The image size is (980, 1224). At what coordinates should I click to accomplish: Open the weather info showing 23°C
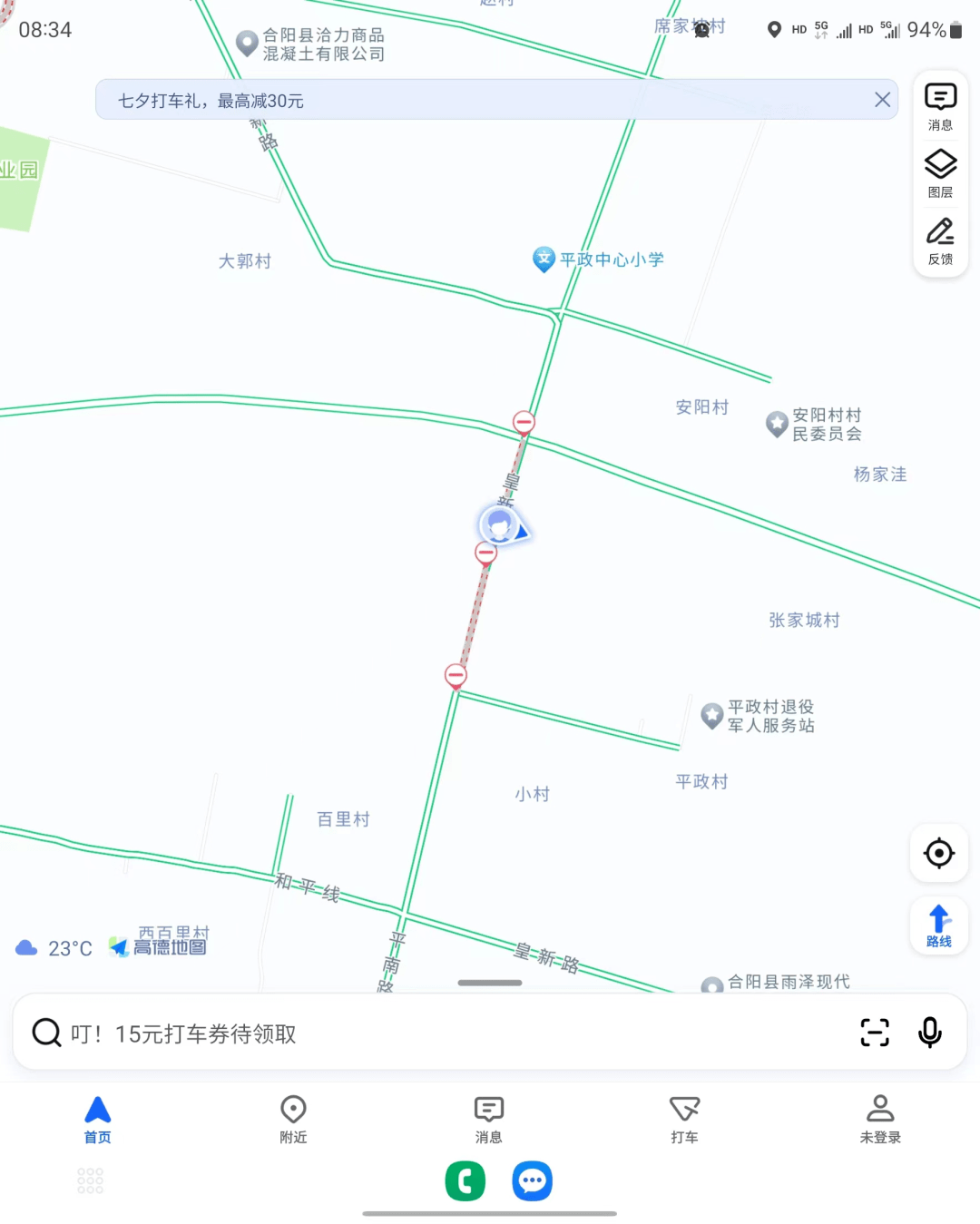pos(54,948)
